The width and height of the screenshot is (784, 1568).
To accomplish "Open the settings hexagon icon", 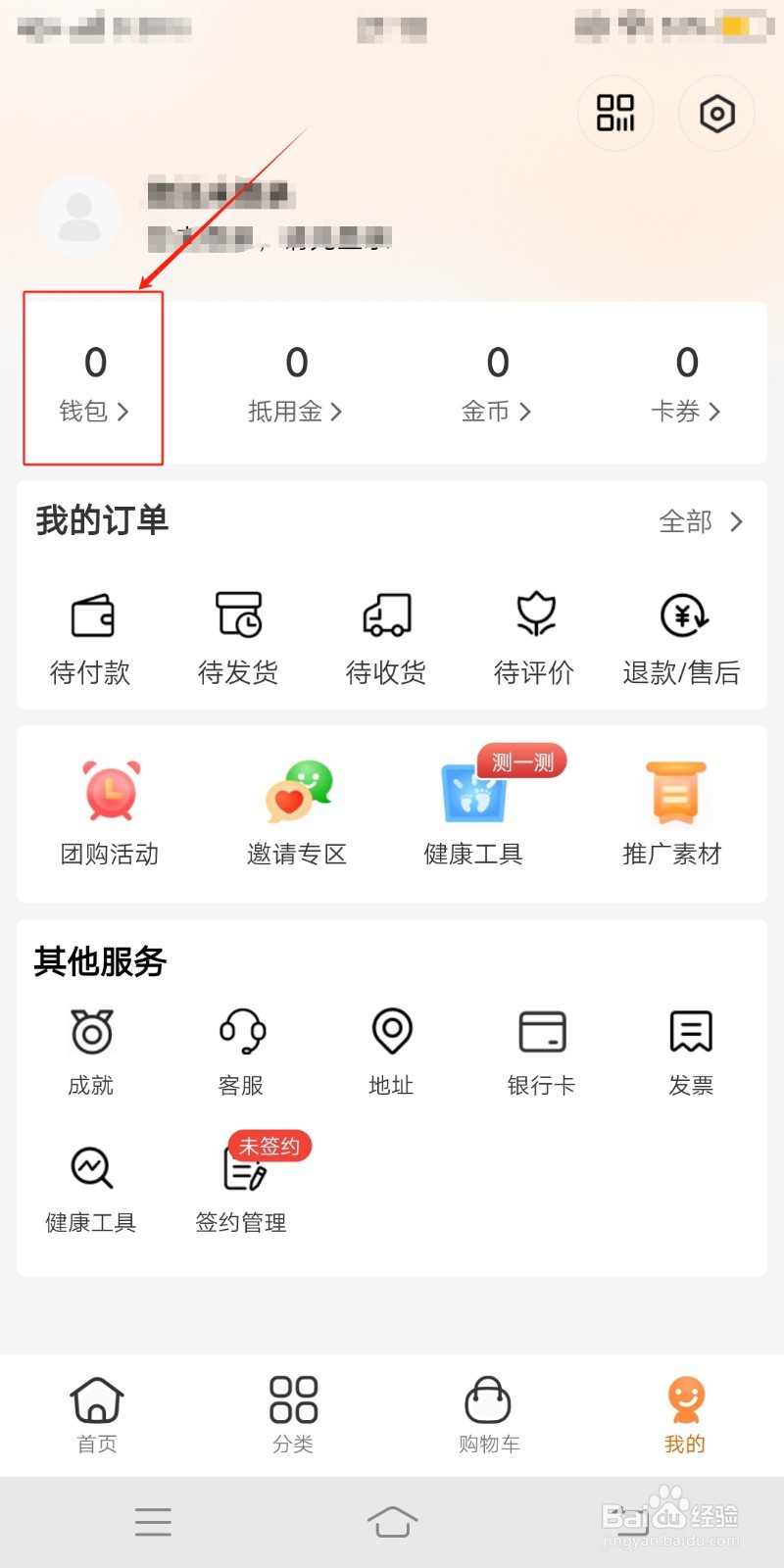I will [x=717, y=114].
